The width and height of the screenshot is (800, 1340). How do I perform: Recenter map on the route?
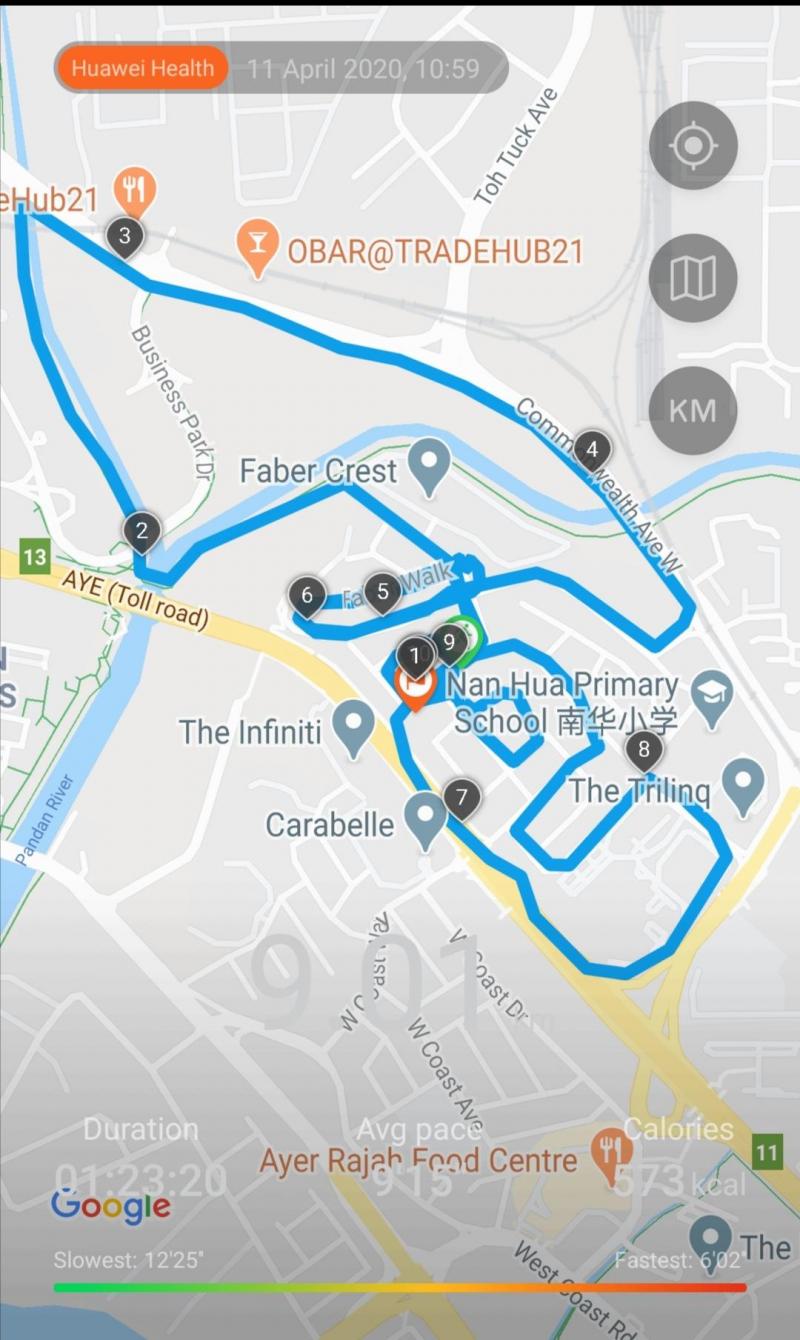[x=693, y=146]
